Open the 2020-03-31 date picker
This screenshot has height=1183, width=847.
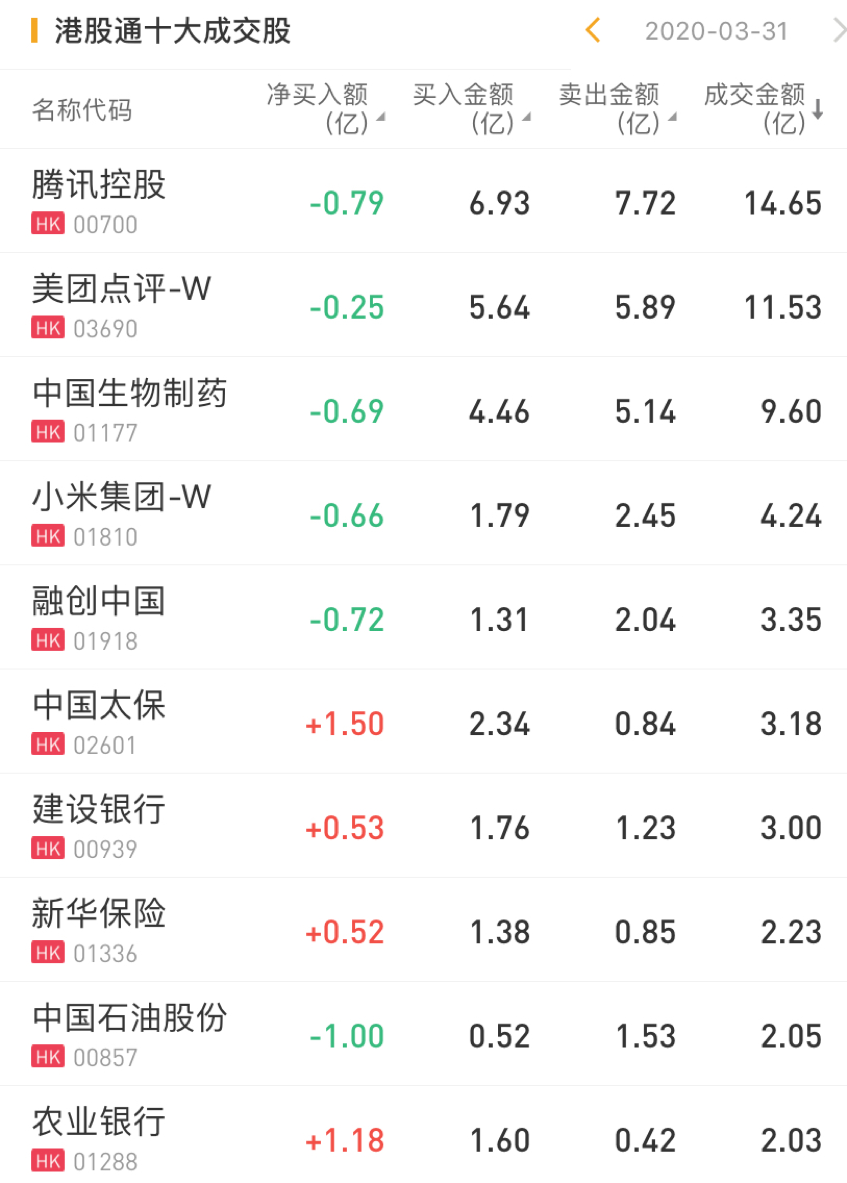pyautogui.click(x=716, y=31)
